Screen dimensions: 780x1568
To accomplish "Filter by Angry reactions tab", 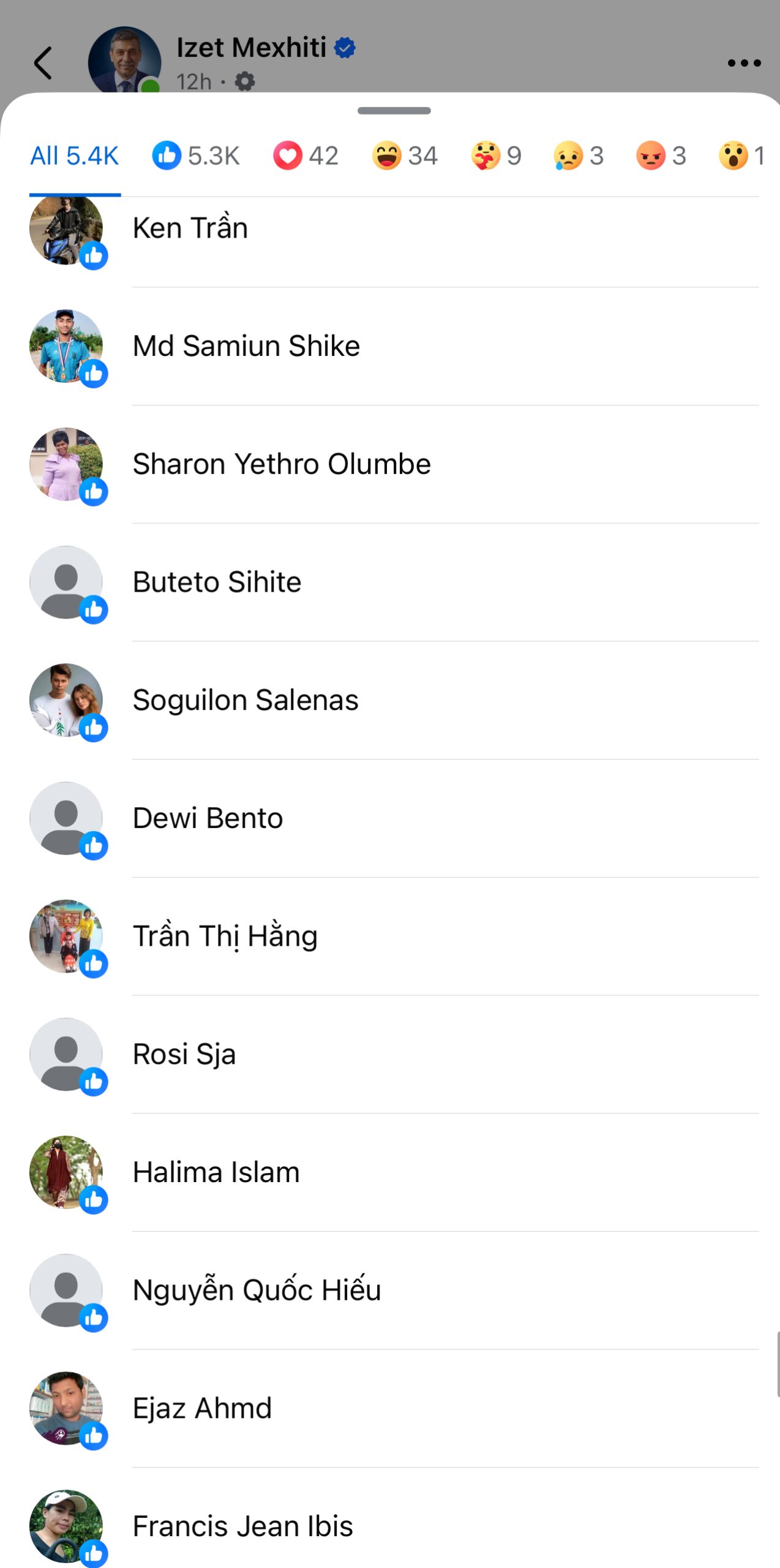I will [661, 156].
